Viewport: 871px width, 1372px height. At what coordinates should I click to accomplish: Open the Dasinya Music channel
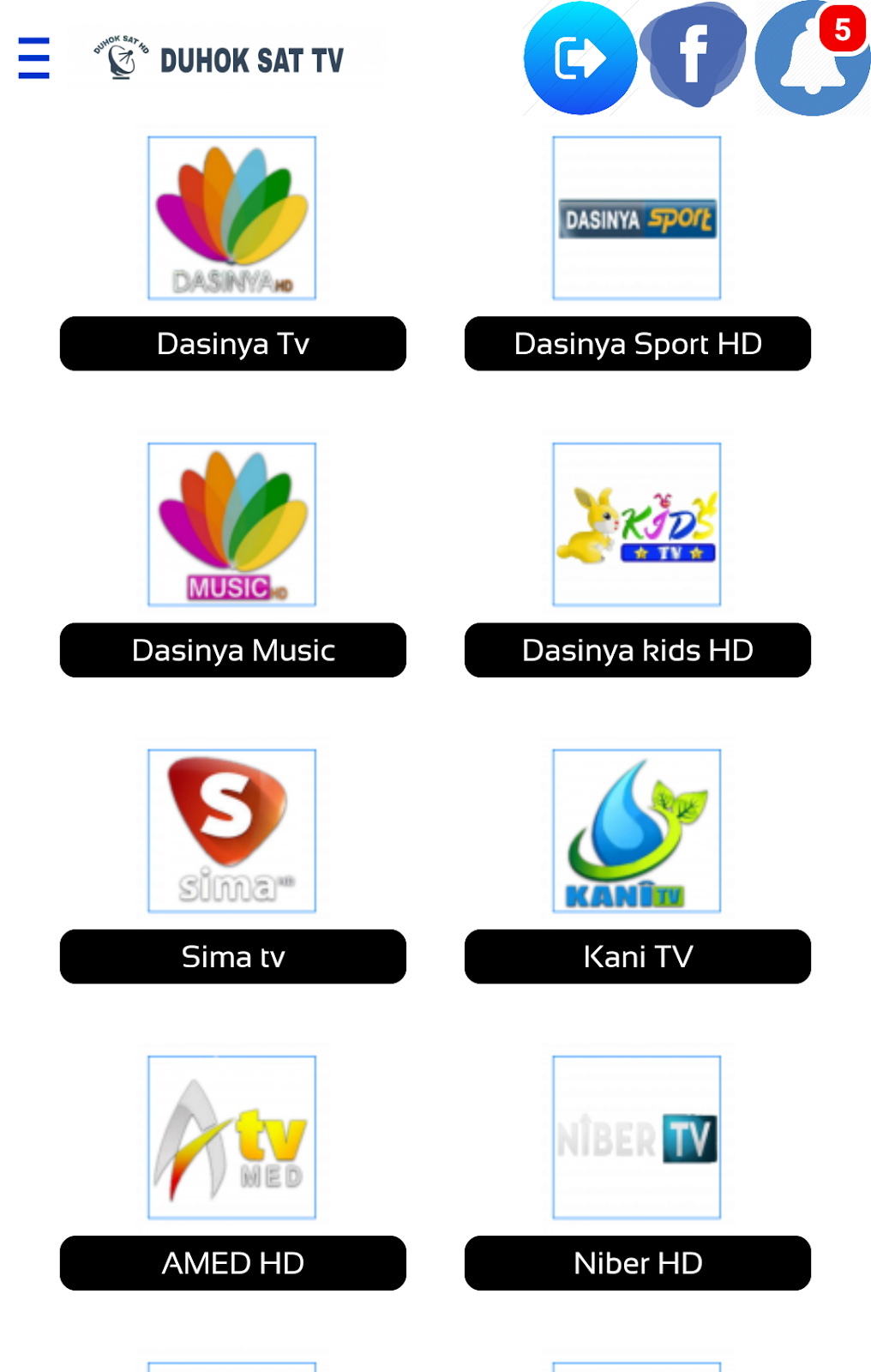(x=232, y=523)
